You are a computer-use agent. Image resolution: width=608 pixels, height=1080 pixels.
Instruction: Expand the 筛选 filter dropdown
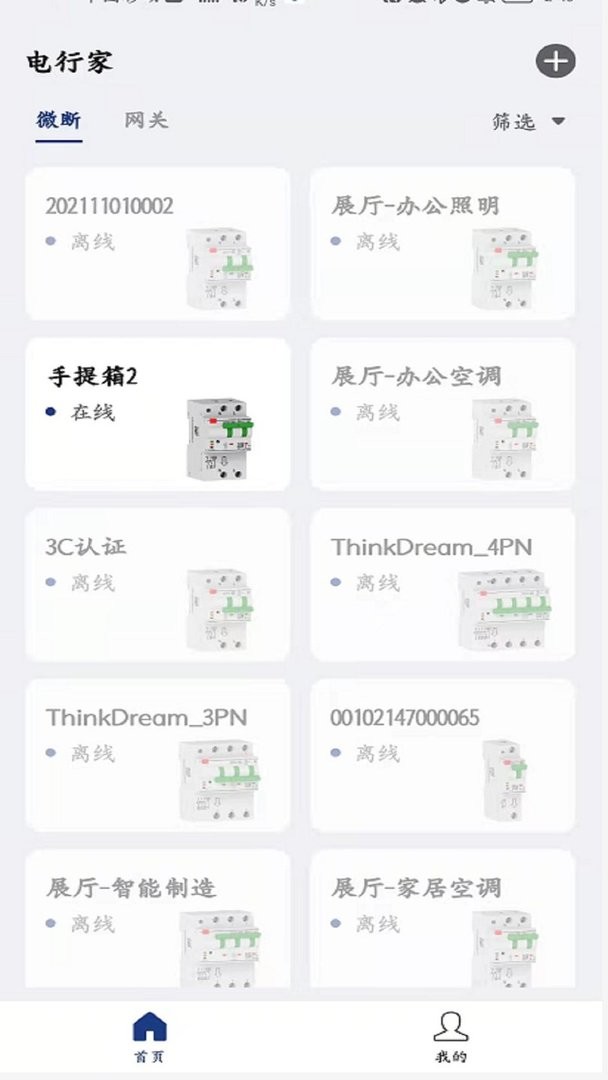pos(529,122)
